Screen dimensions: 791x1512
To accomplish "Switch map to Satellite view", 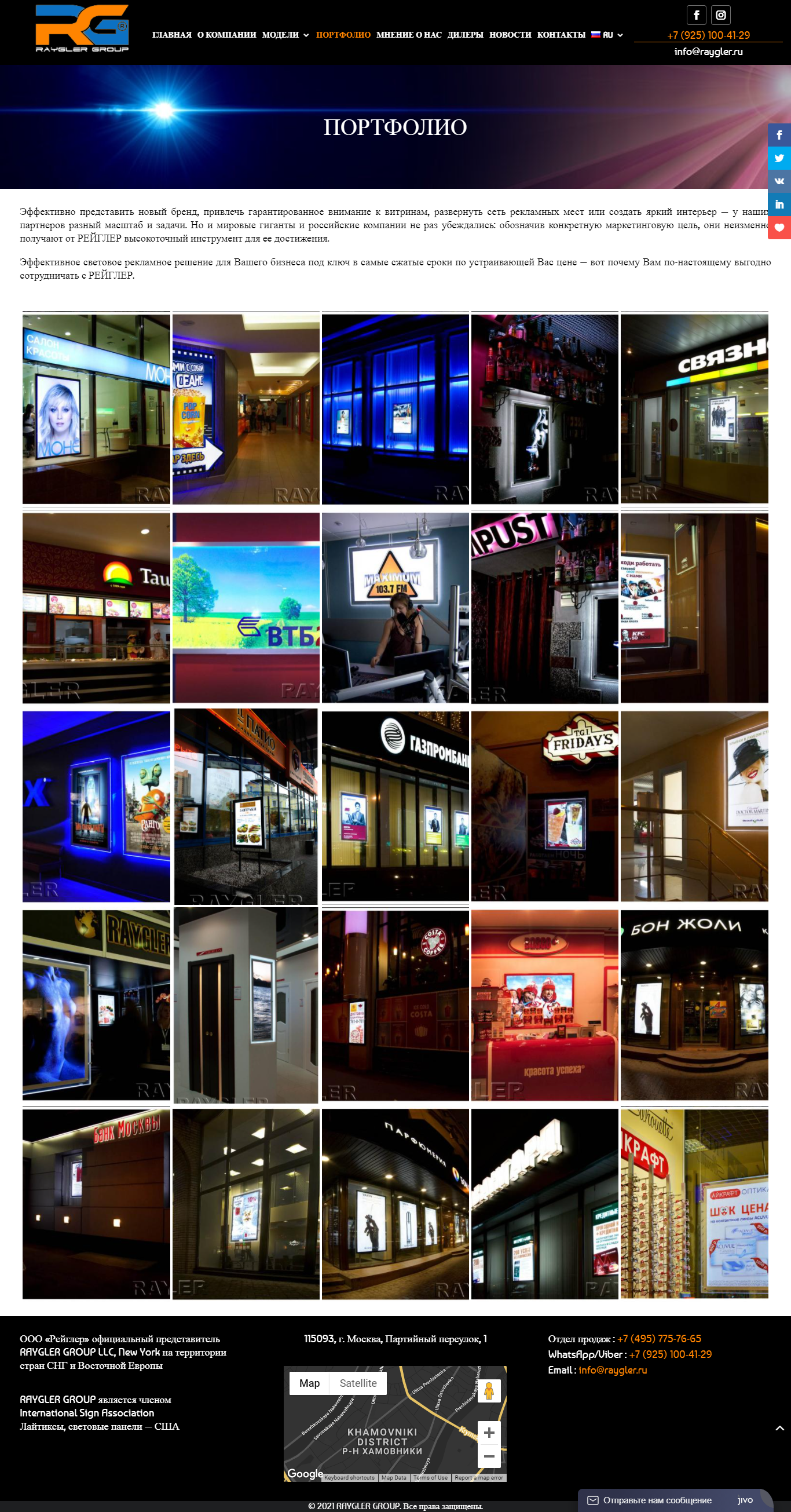I will [358, 1383].
